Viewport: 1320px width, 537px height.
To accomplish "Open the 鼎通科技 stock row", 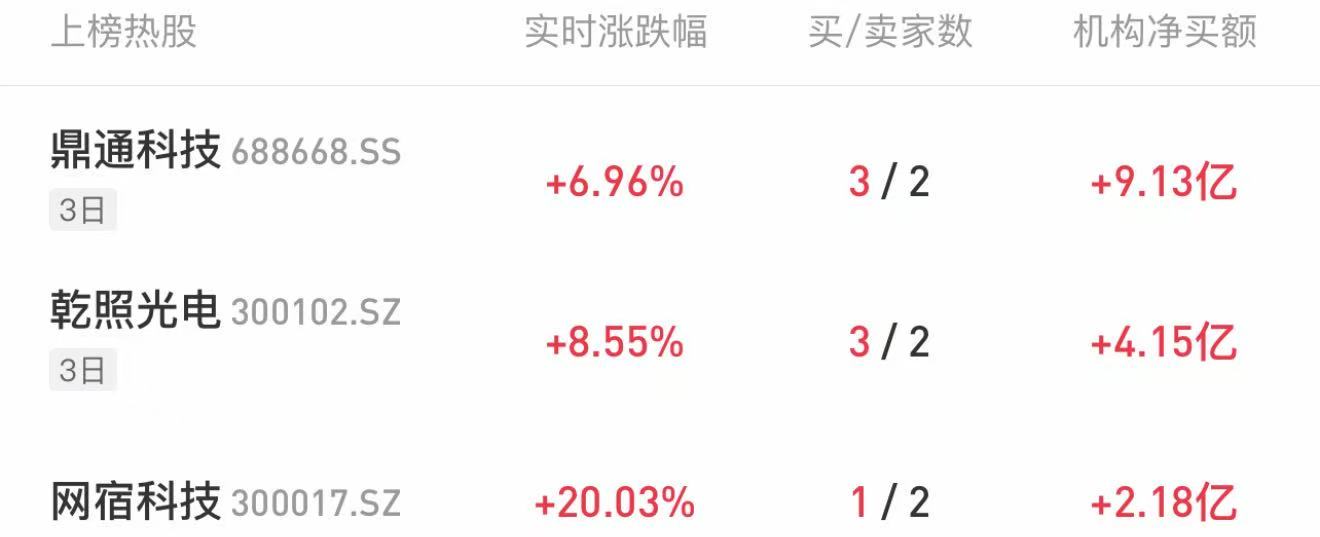I will click(135, 153).
